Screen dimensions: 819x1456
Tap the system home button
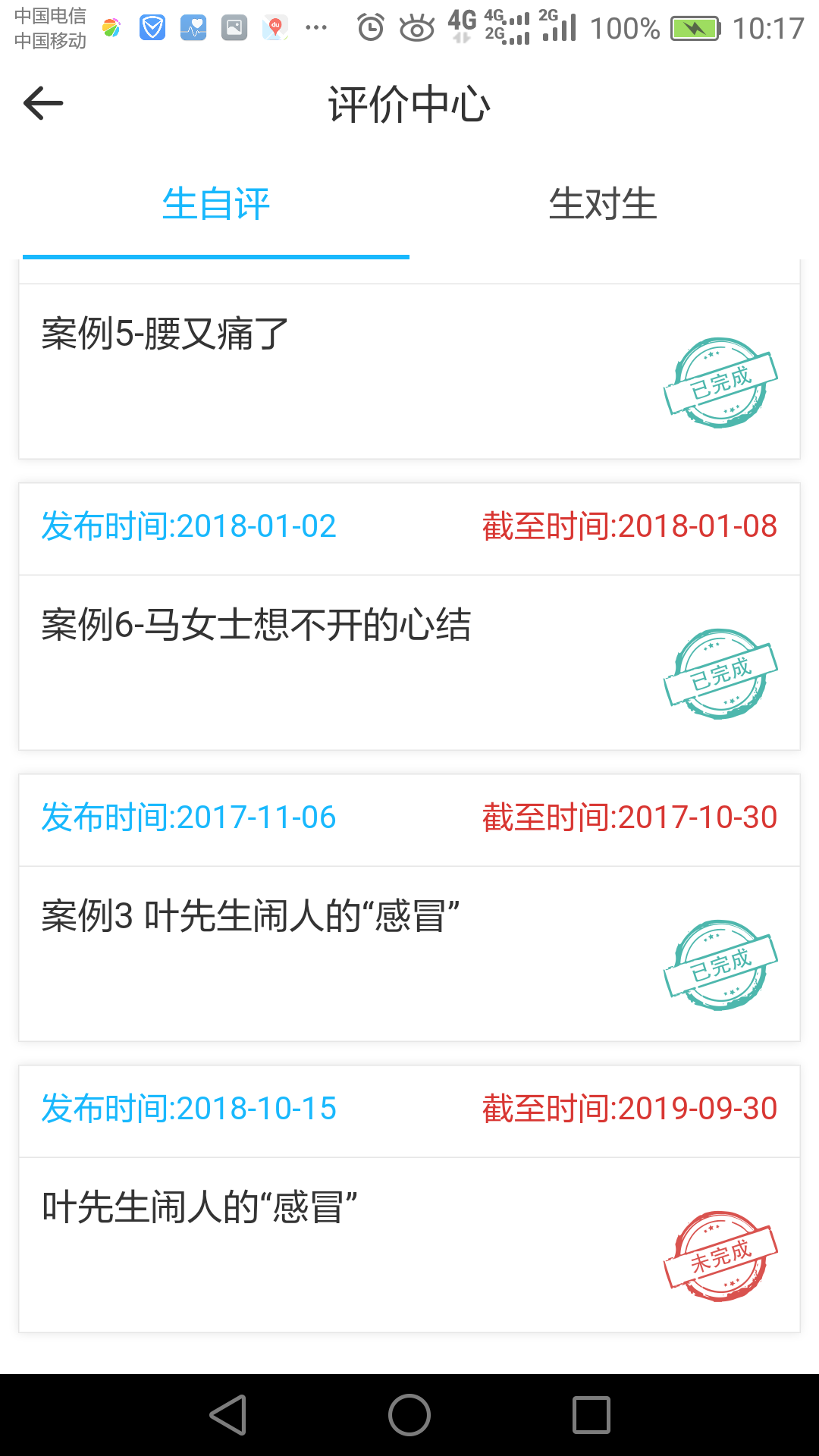[409, 1415]
